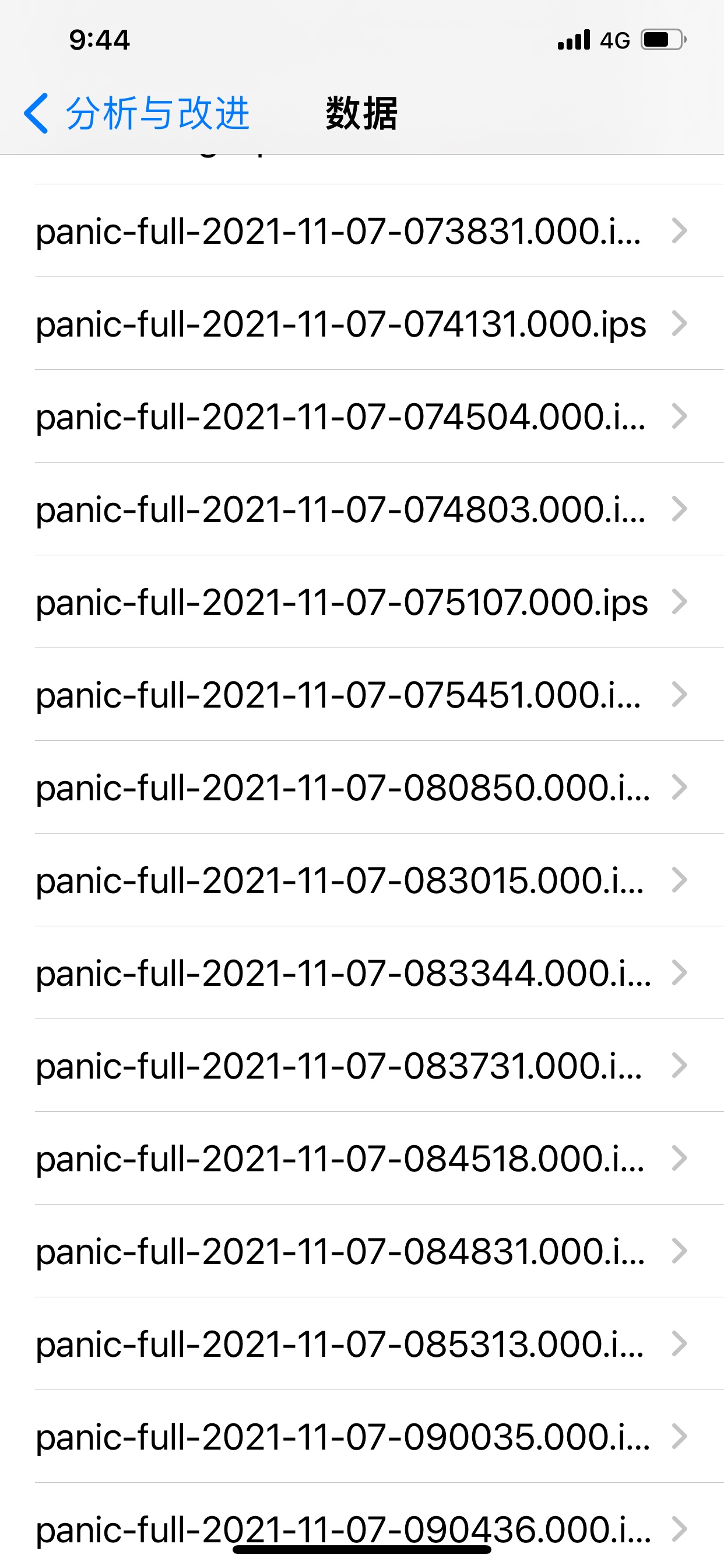The height and width of the screenshot is (1568, 724).
Task: Open panic-full-2021-11-07-074803 log
Action: (x=362, y=509)
